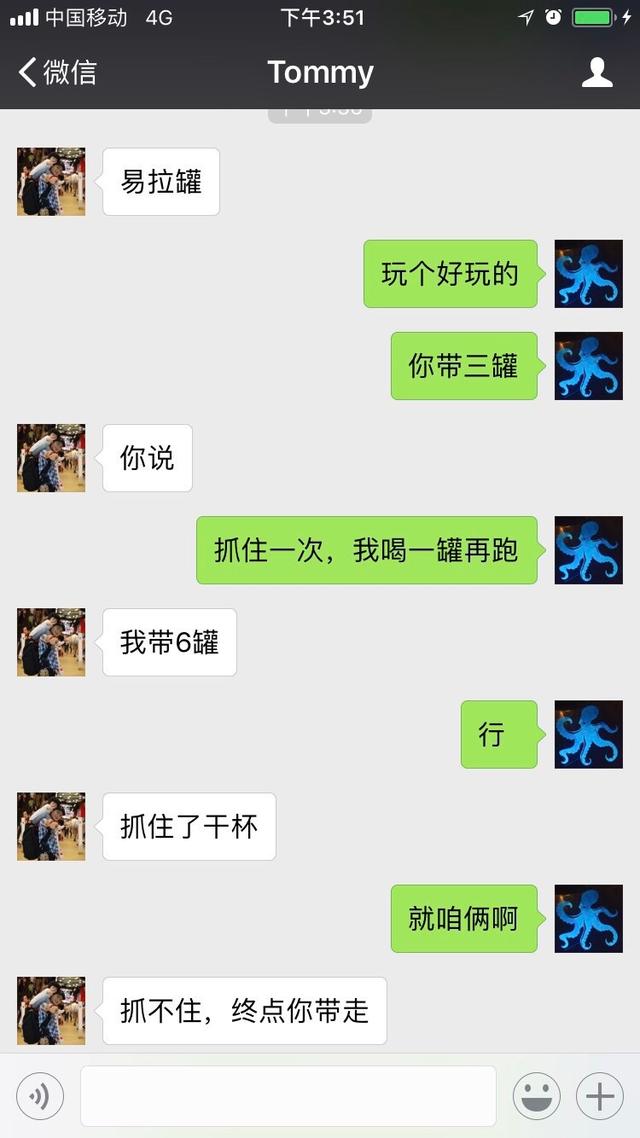Image resolution: width=640 pixels, height=1138 pixels.
Task: Tap octopus avatar beside 就咱俩啊
Action: [588, 918]
